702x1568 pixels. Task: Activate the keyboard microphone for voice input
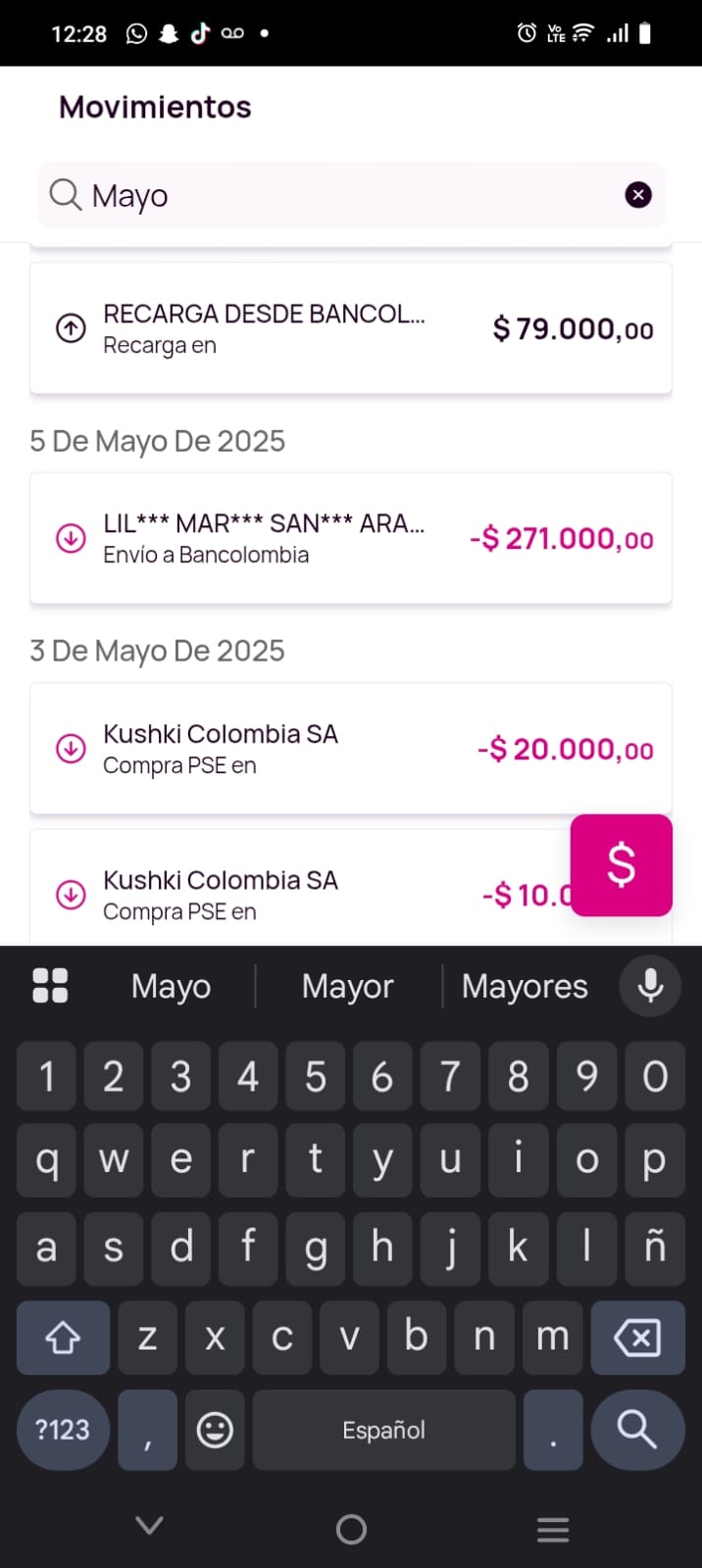pos(650,986)
